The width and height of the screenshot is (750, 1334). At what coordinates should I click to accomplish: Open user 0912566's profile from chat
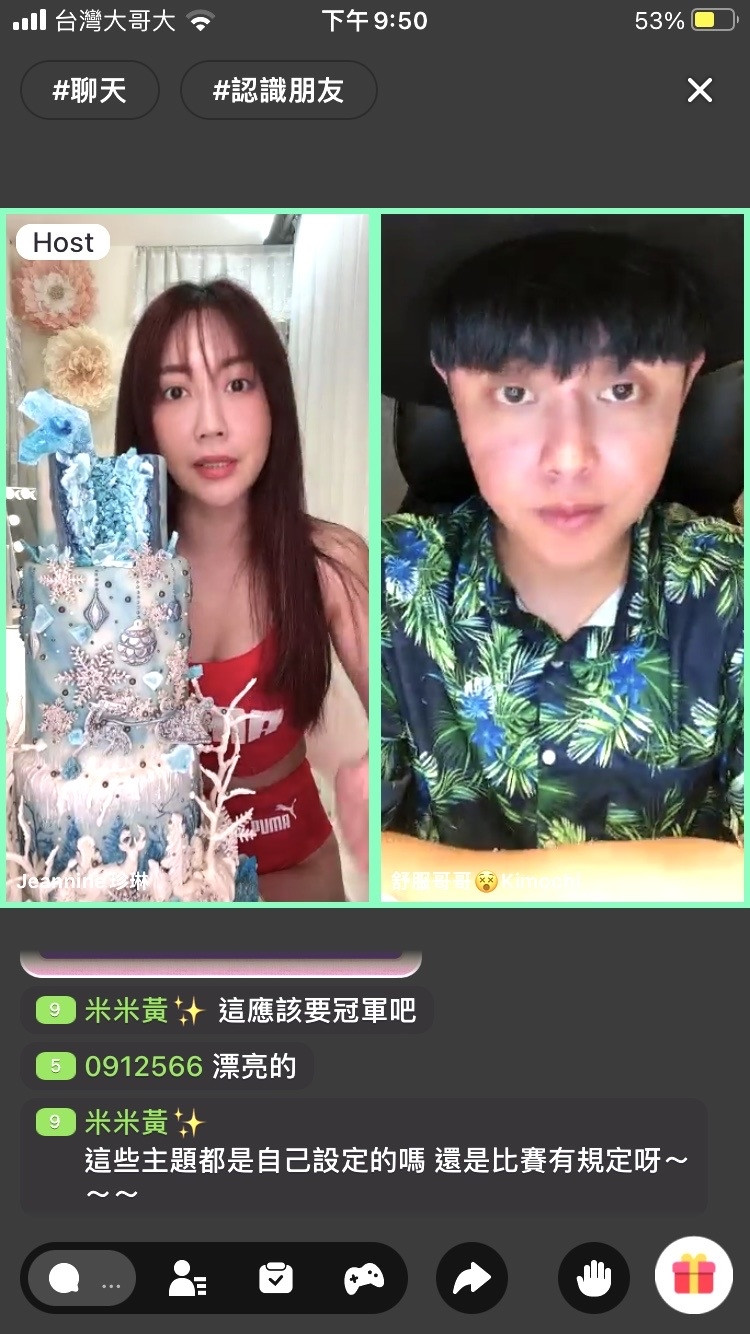143,1066
